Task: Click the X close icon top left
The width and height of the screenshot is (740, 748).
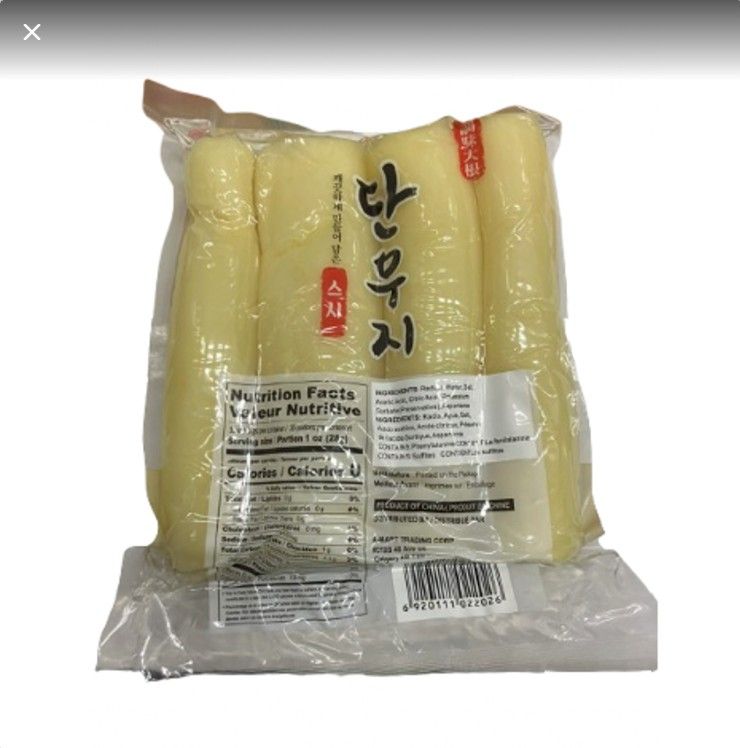Action: click(31, 31)
